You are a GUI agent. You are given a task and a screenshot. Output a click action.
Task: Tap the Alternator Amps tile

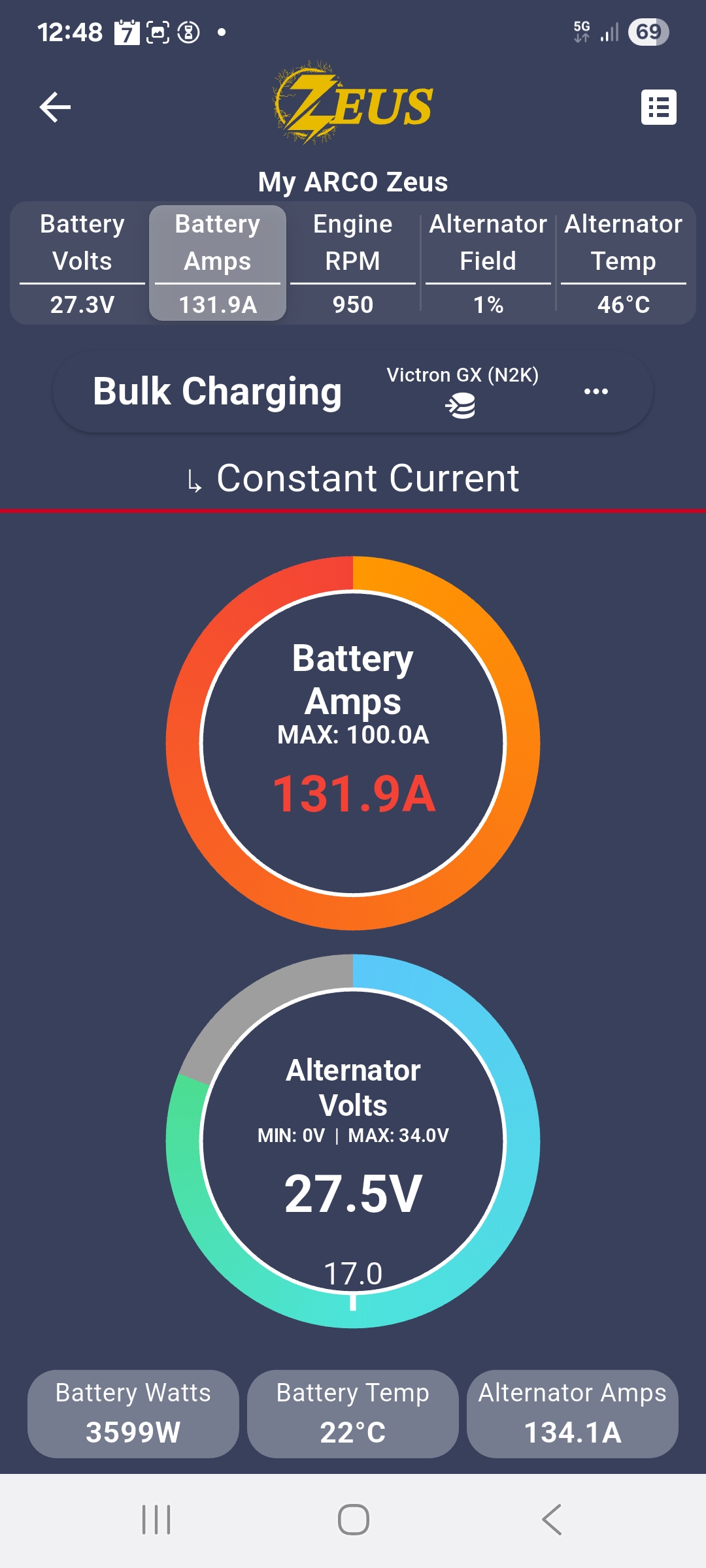(573, 1413)
